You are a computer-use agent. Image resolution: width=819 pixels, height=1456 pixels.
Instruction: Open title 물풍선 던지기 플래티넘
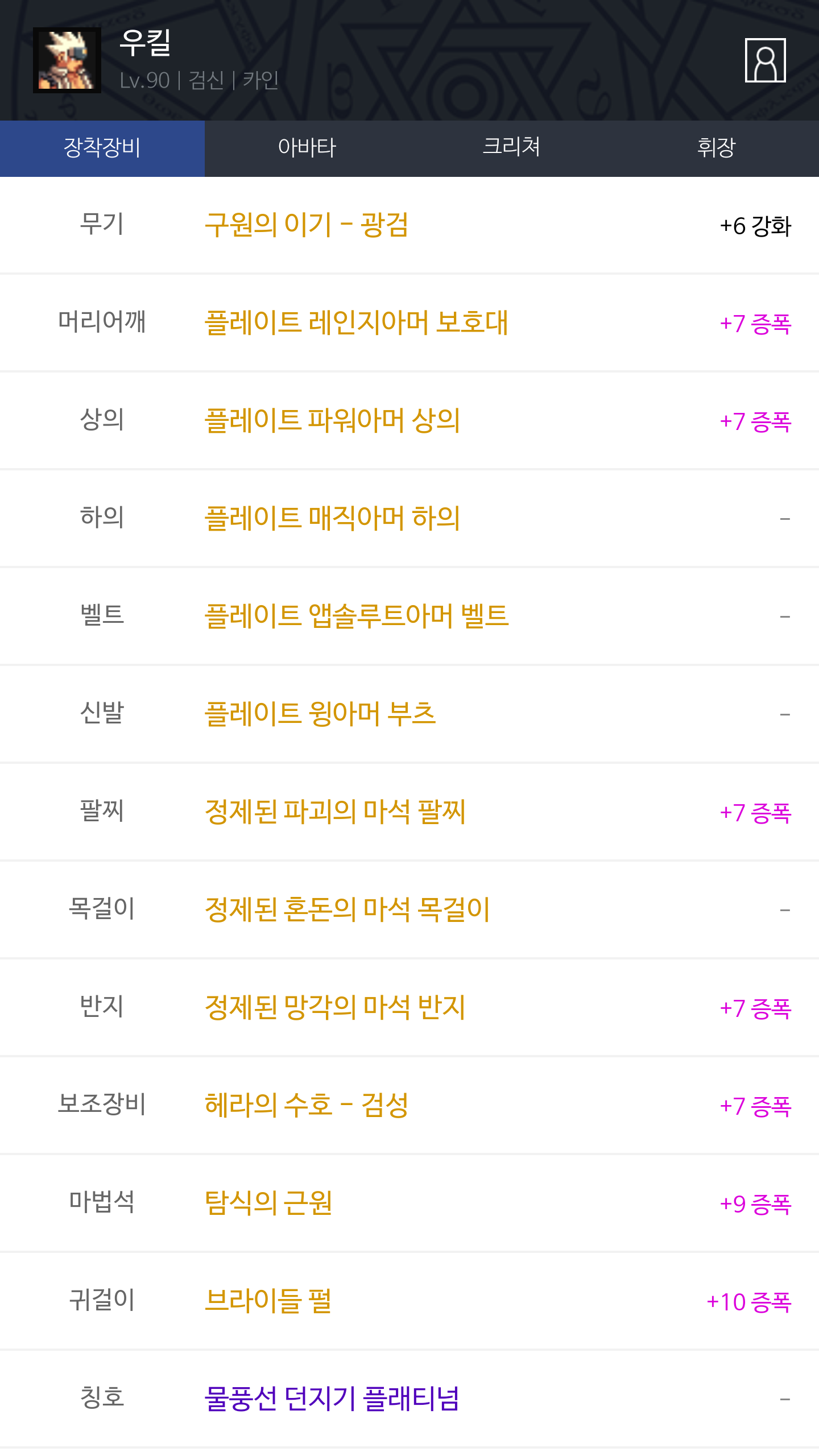(332, 1399)
